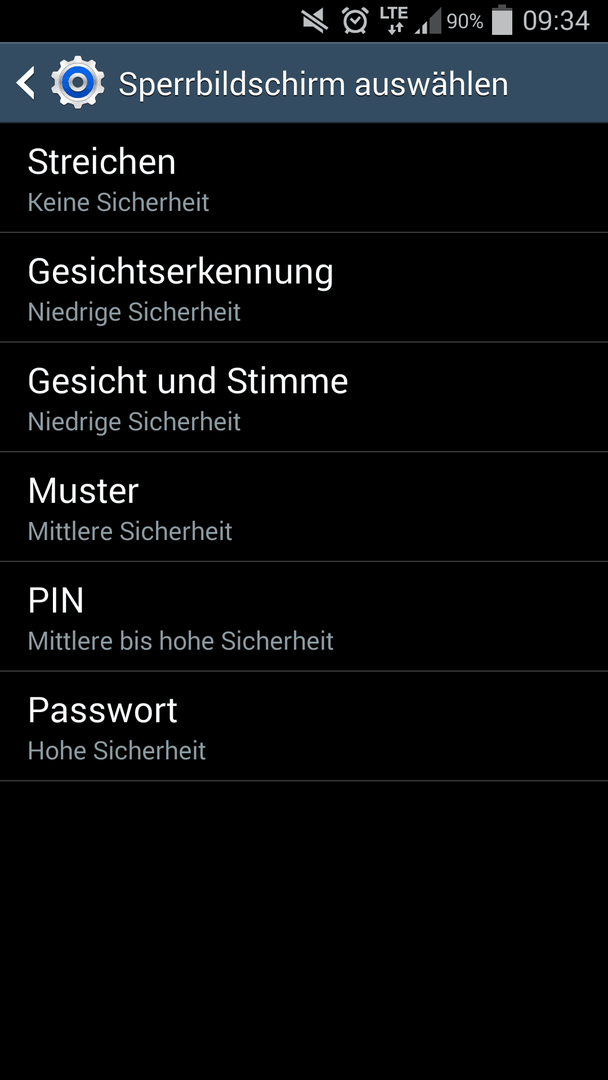The image size is (608, 1080).
Task: Choose Passwort for high security
Action: coord(304,726)
